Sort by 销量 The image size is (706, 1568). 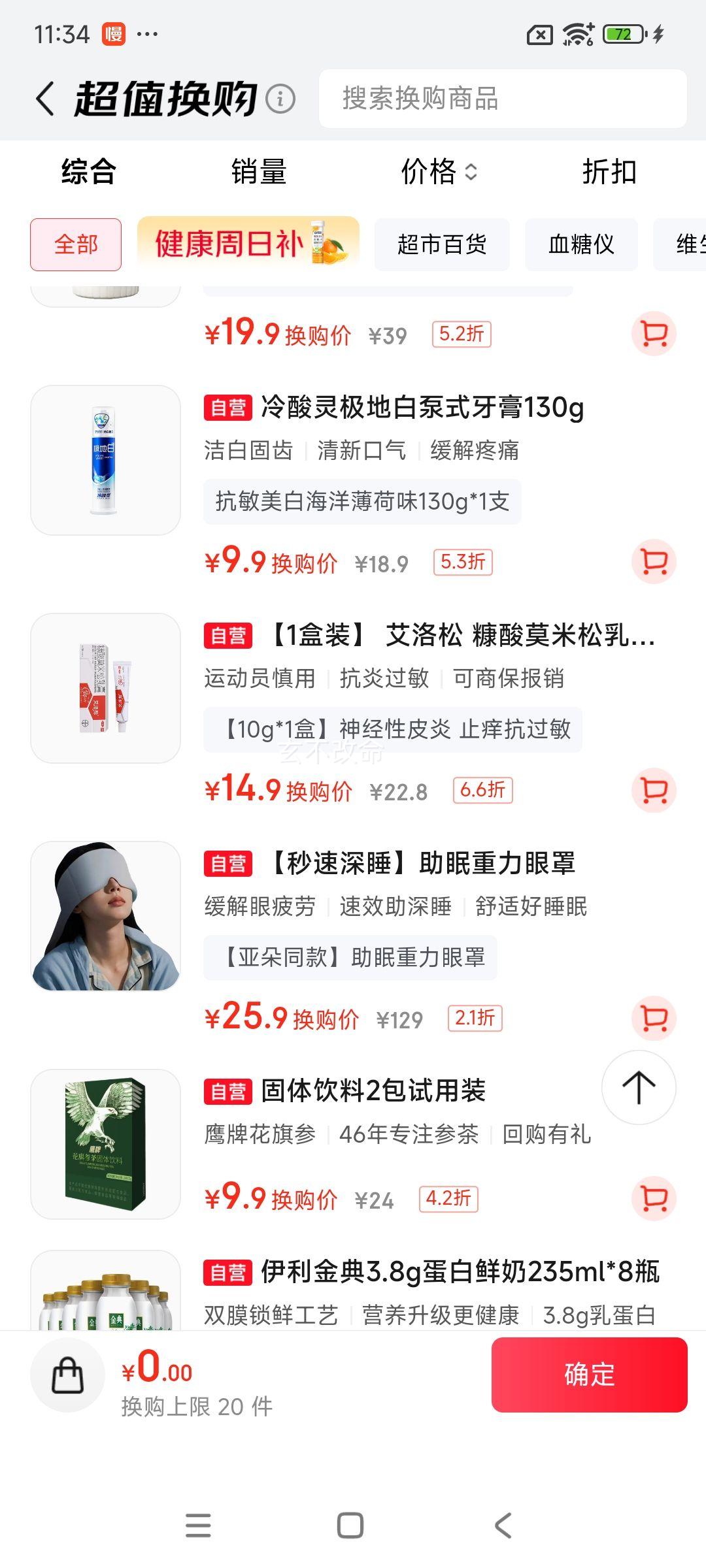click(x=259, y=172)
